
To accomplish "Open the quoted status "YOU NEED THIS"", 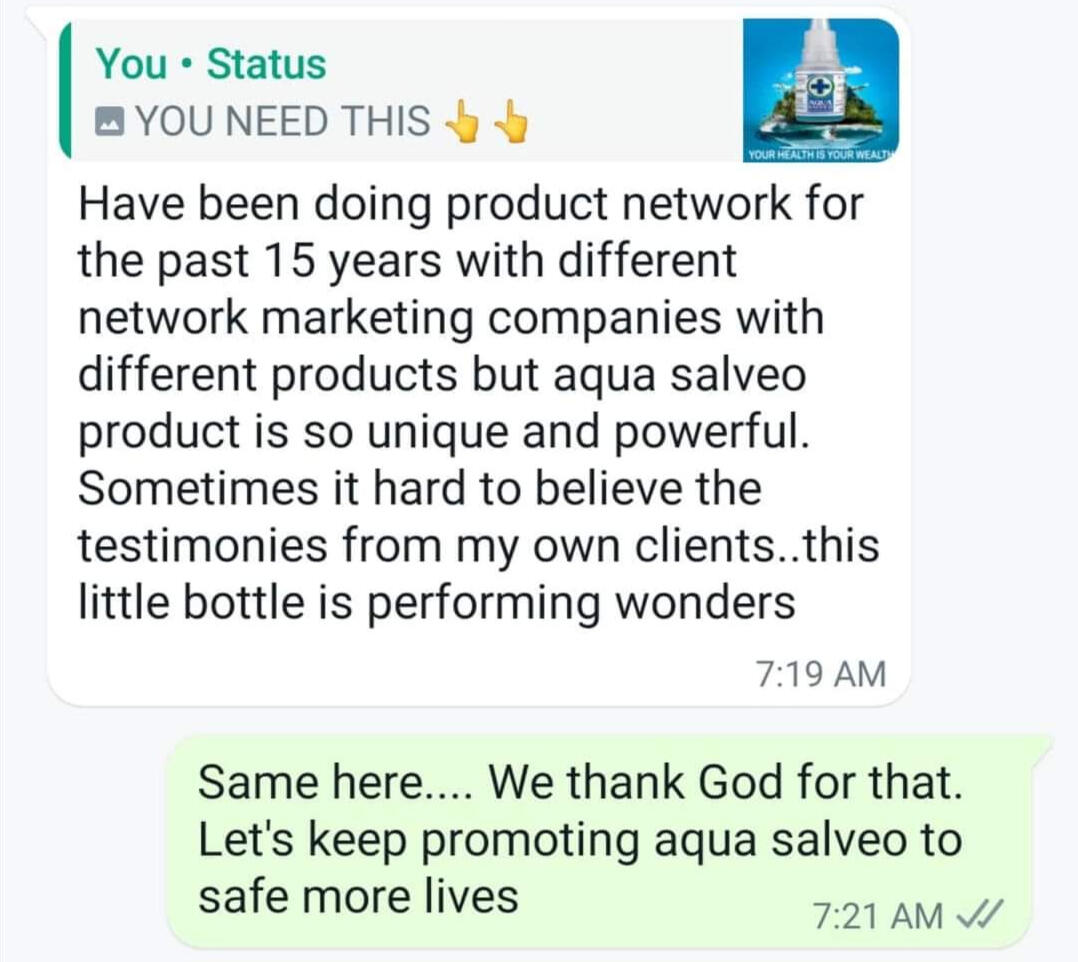I will 400,92.
